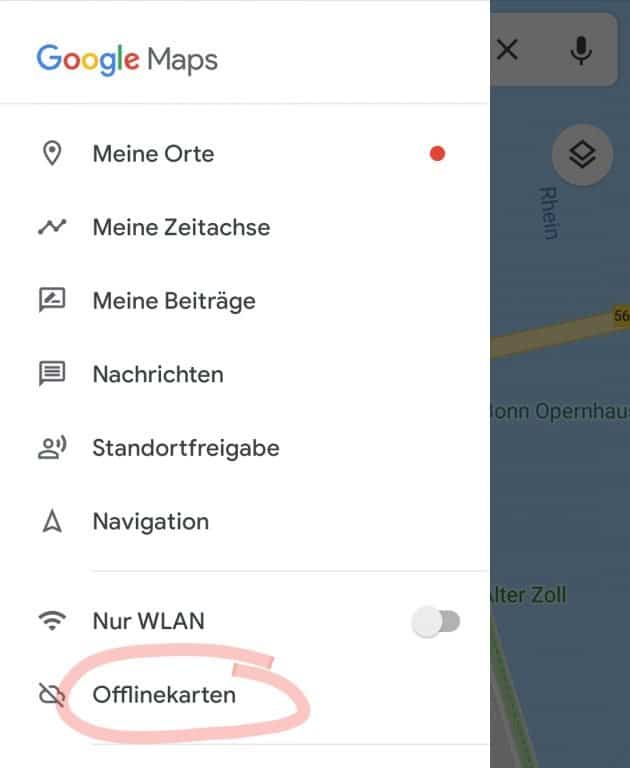Open Standortfreigabe
The width and height of the screenshot is (630, 768).
[x=185, y=448]
